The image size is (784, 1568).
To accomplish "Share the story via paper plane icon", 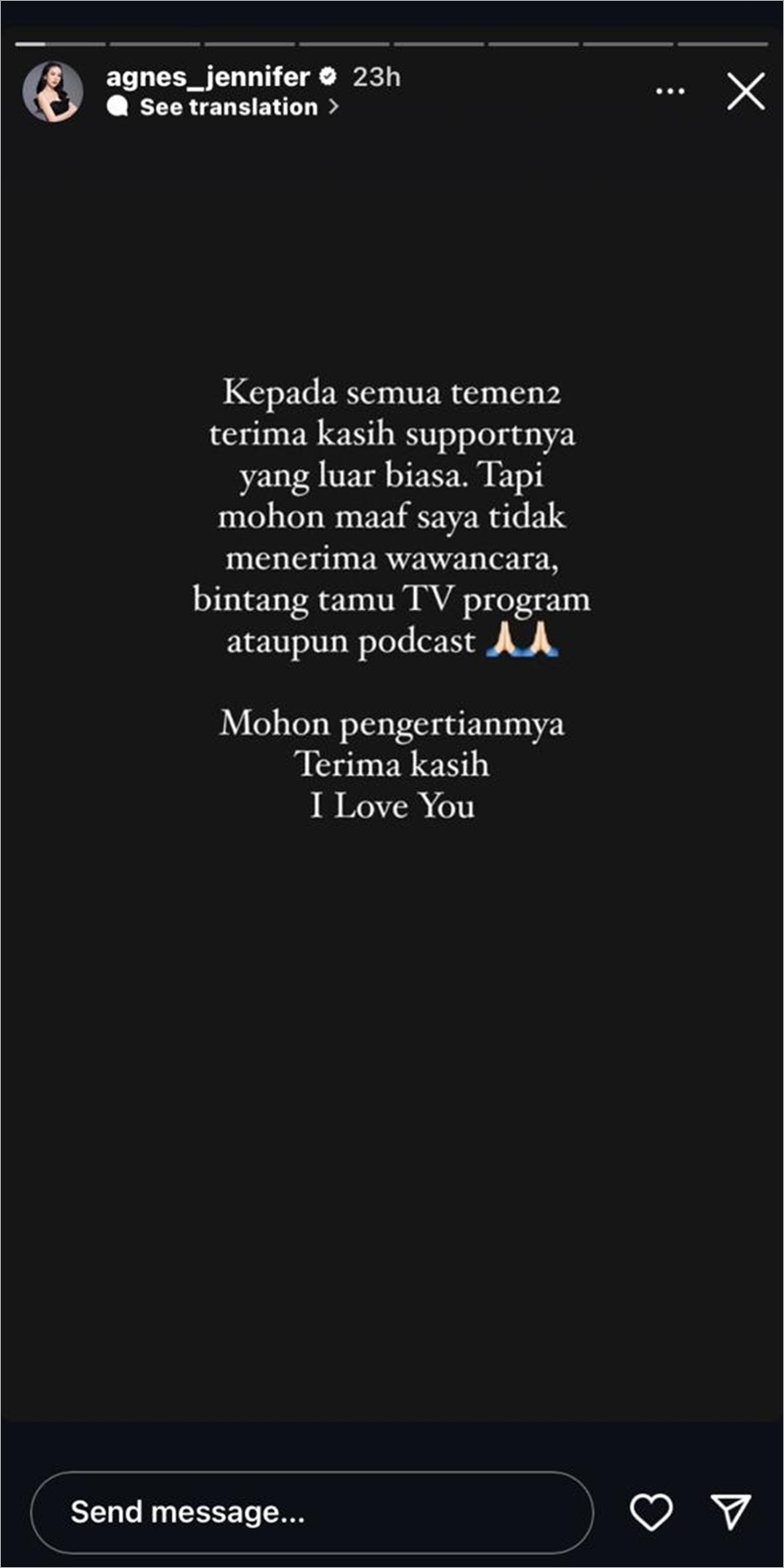I will [730, 1512].
